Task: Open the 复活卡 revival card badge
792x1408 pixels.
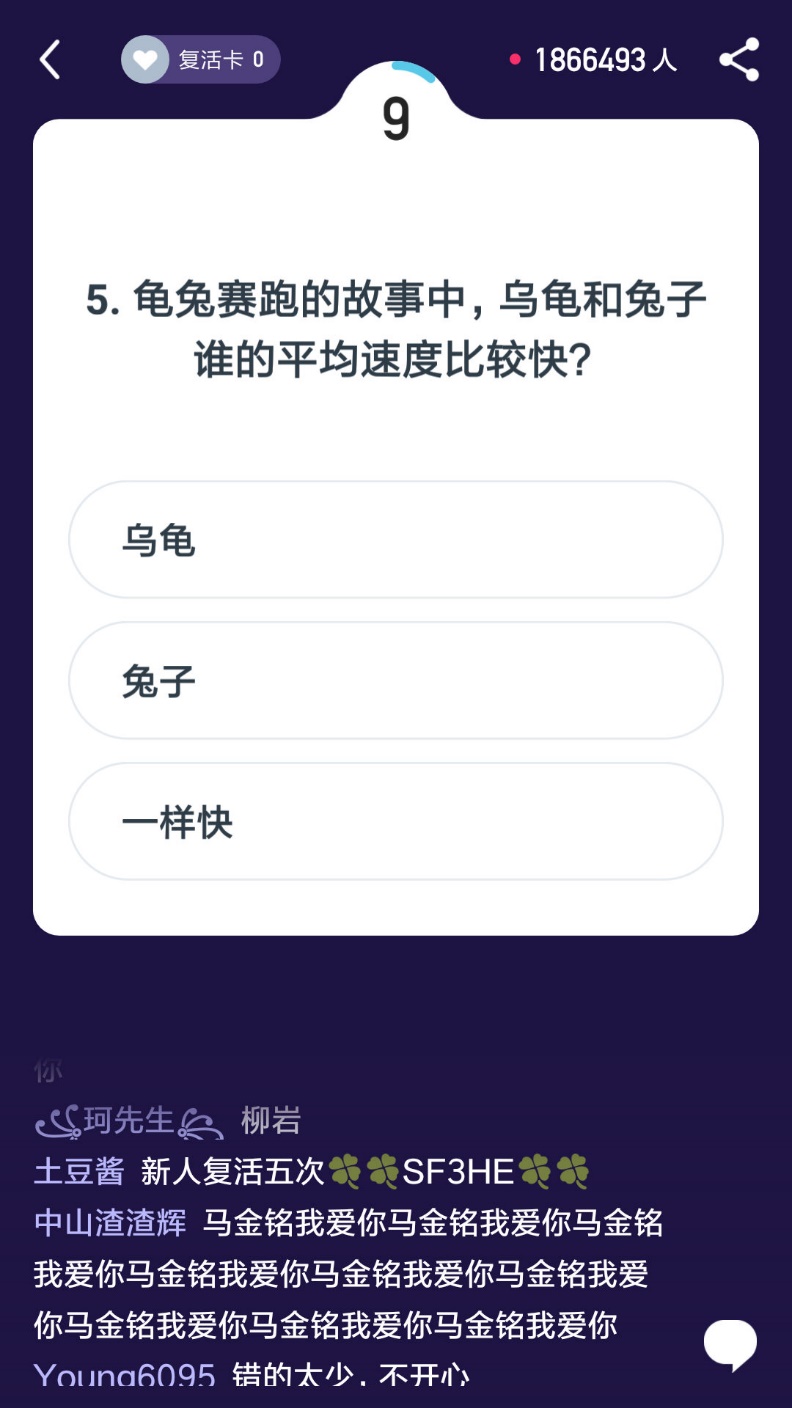Action: (x=200, y=60)
